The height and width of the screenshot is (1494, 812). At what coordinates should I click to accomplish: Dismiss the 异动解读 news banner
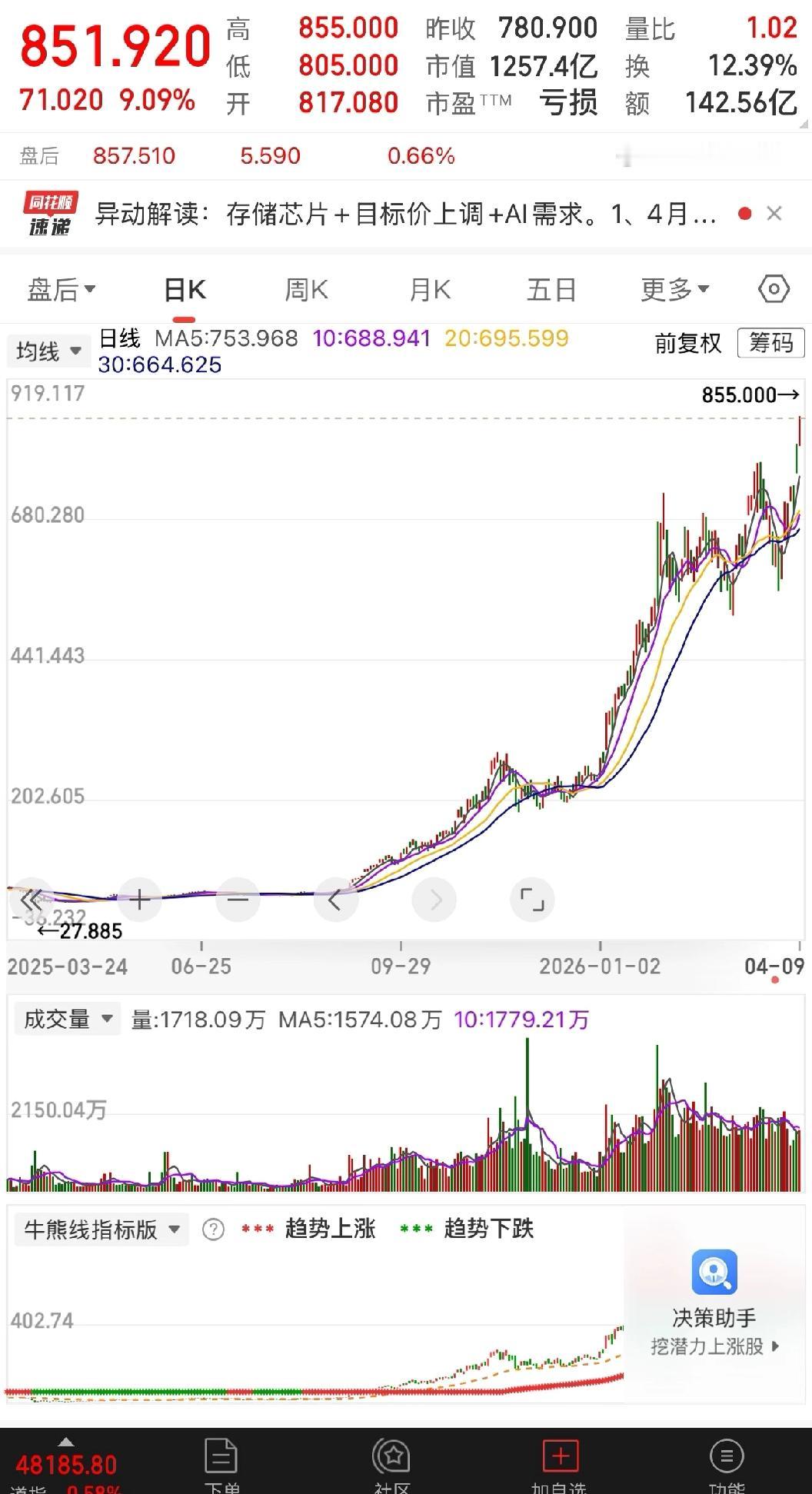775,214
